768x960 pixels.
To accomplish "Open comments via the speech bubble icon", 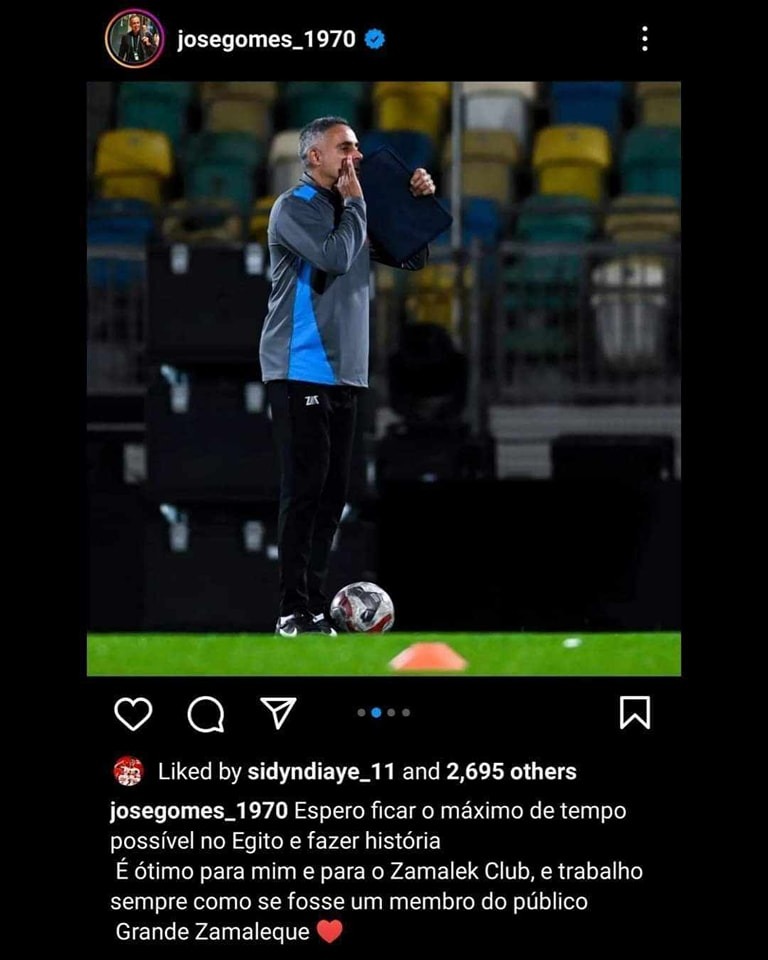I will click(206, 714).
